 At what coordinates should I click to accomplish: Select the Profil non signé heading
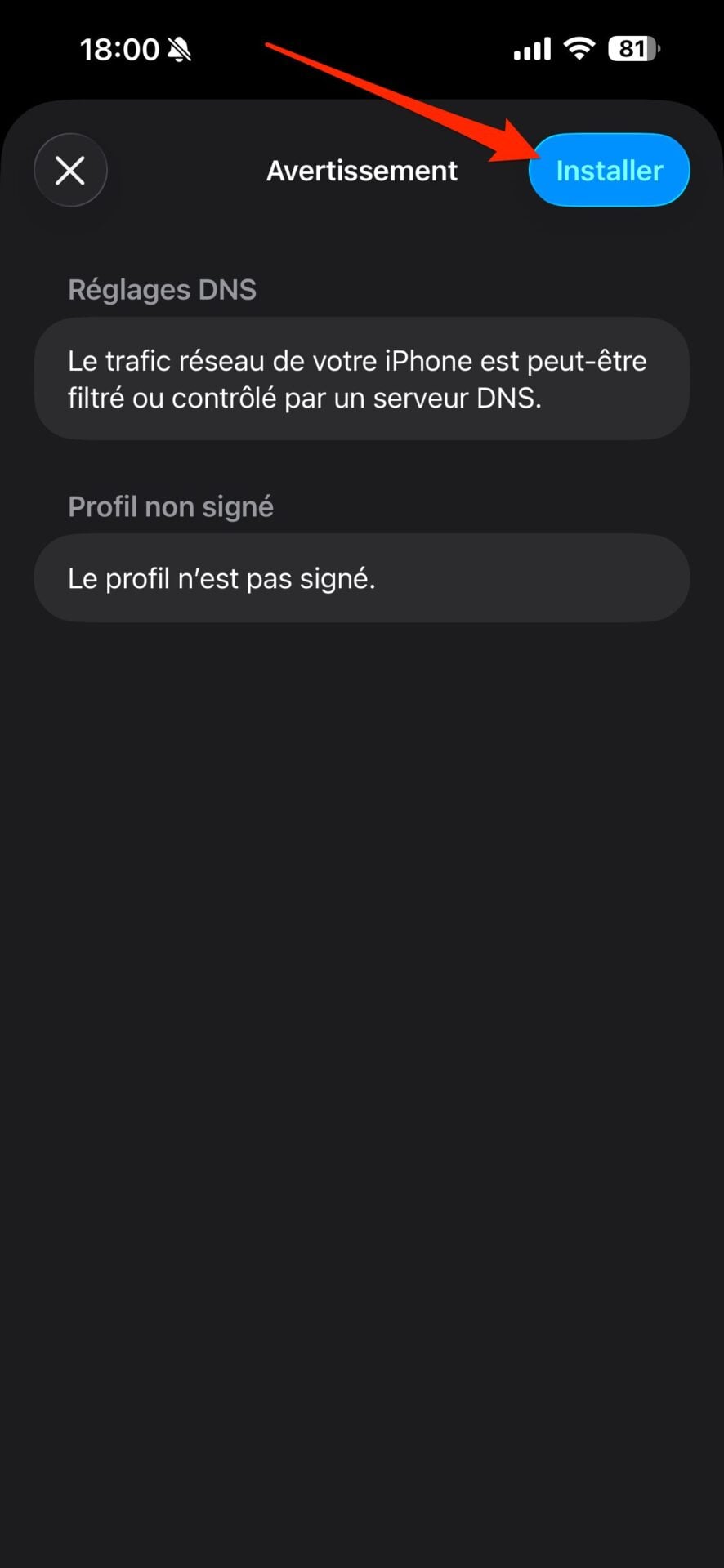click(x=171, y=506)
